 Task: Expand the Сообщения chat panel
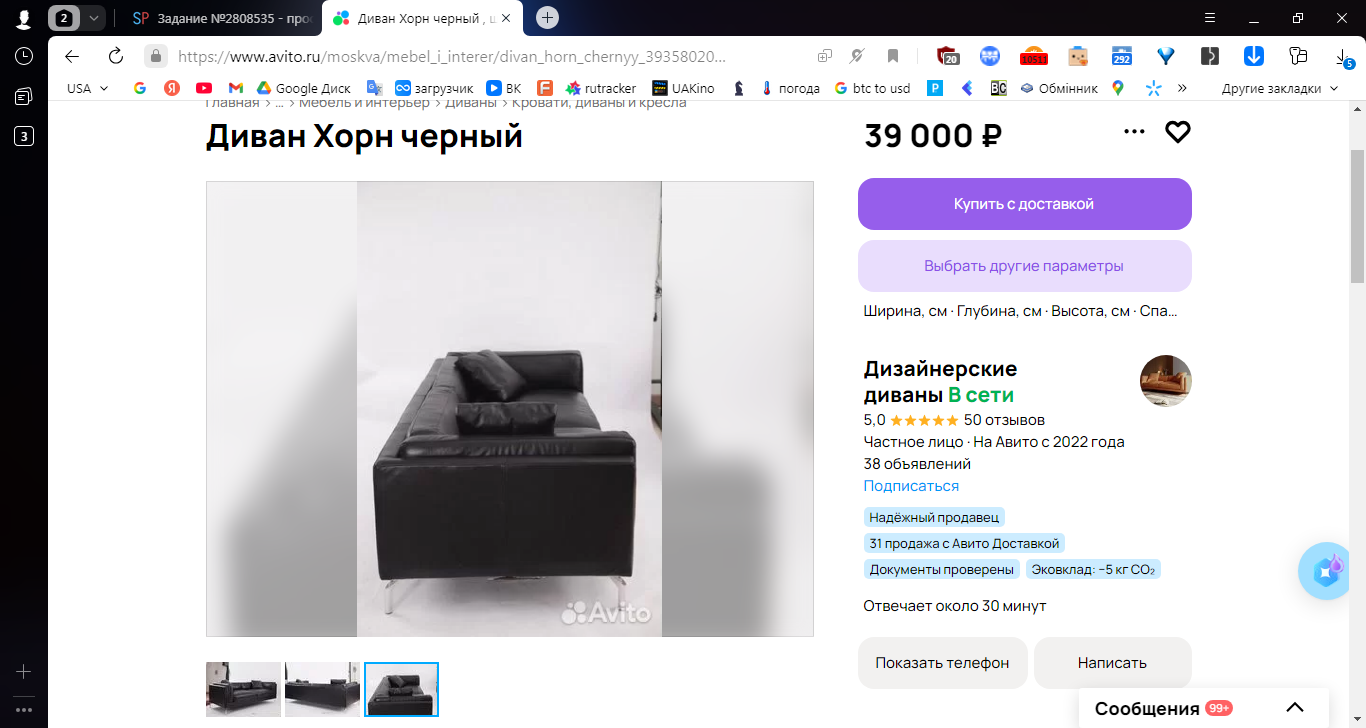tap(1294, 708)
